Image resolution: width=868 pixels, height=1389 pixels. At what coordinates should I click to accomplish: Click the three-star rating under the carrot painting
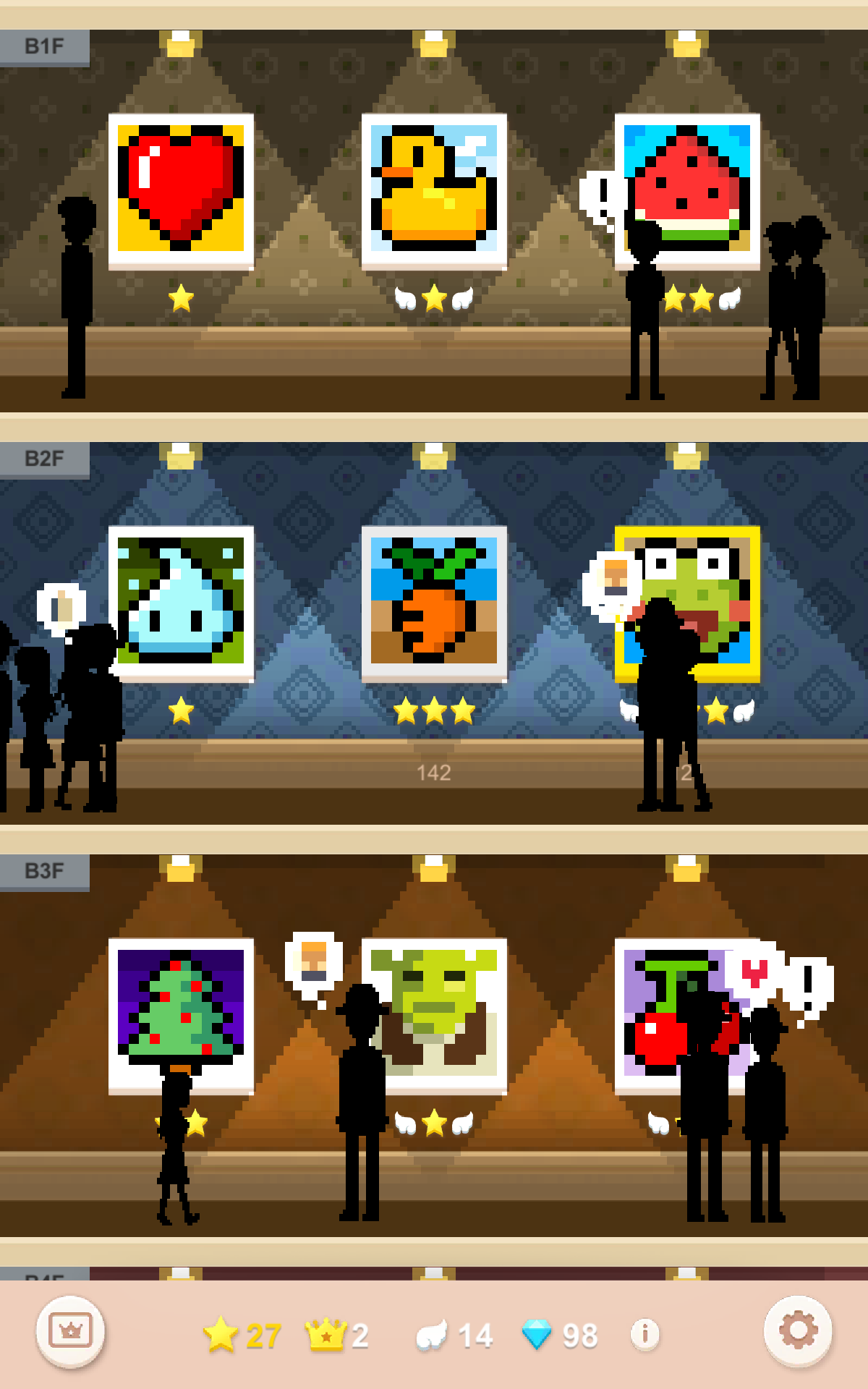point(433,711)
